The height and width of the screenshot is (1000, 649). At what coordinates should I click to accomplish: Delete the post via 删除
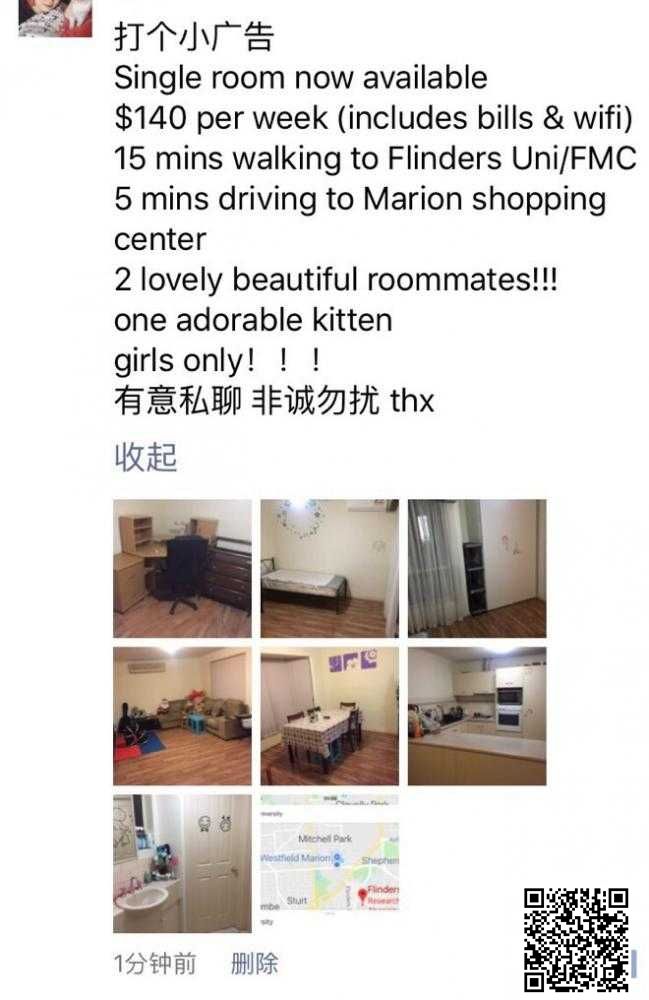coord(254,964)
